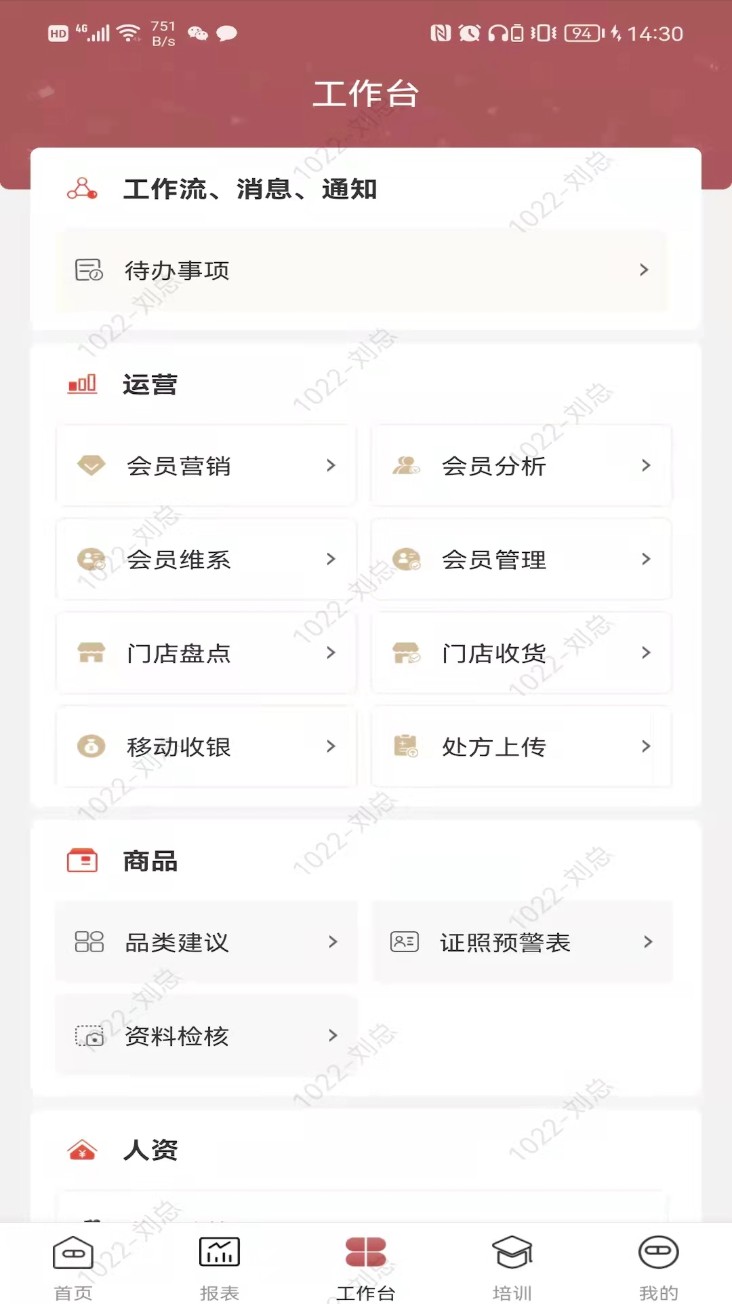Viewport: 732px width, 1304px height.
Task: Click the 门店盘点 store inventory icon
Action: click(x=91, y=653)
